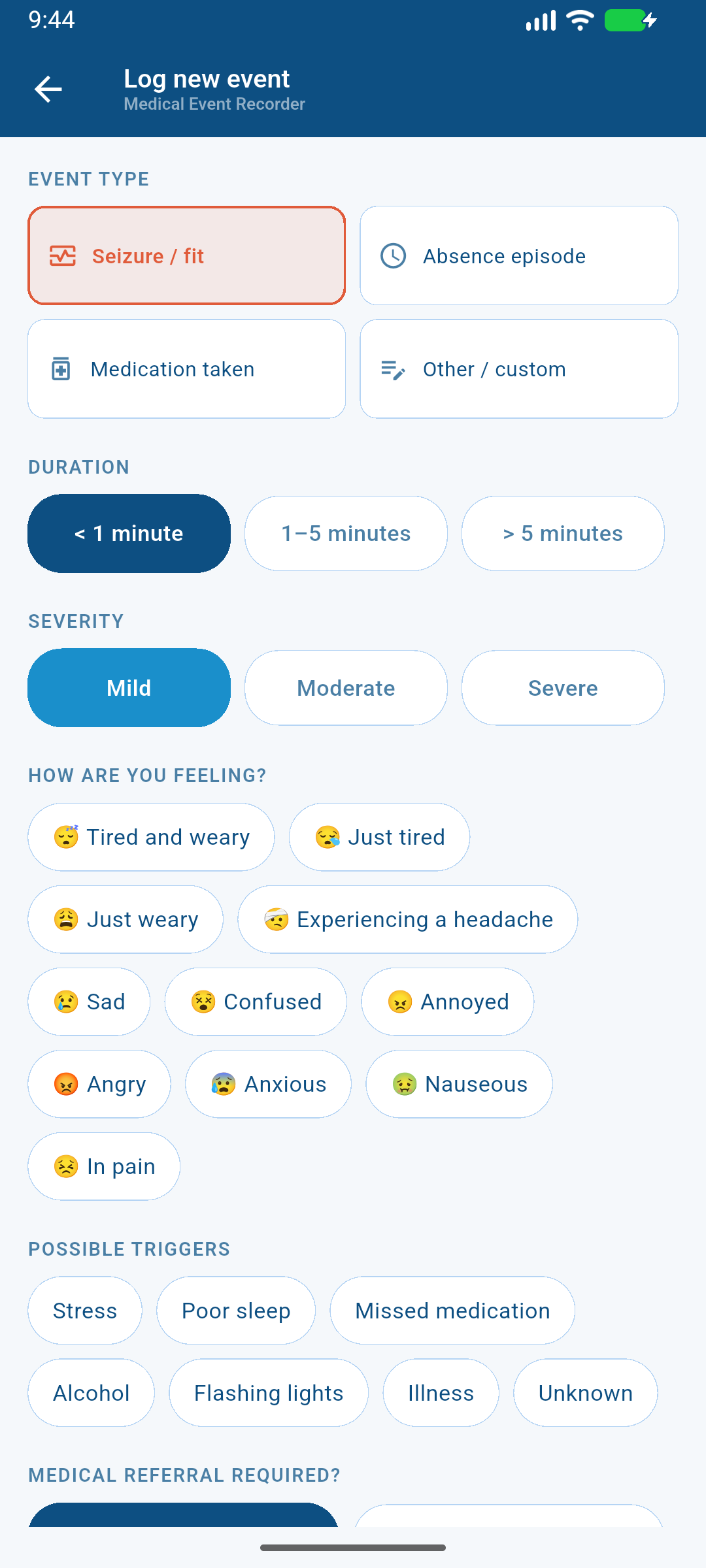
Task: Select the Confused feeling chip
Action: [x=256, y=1002]
